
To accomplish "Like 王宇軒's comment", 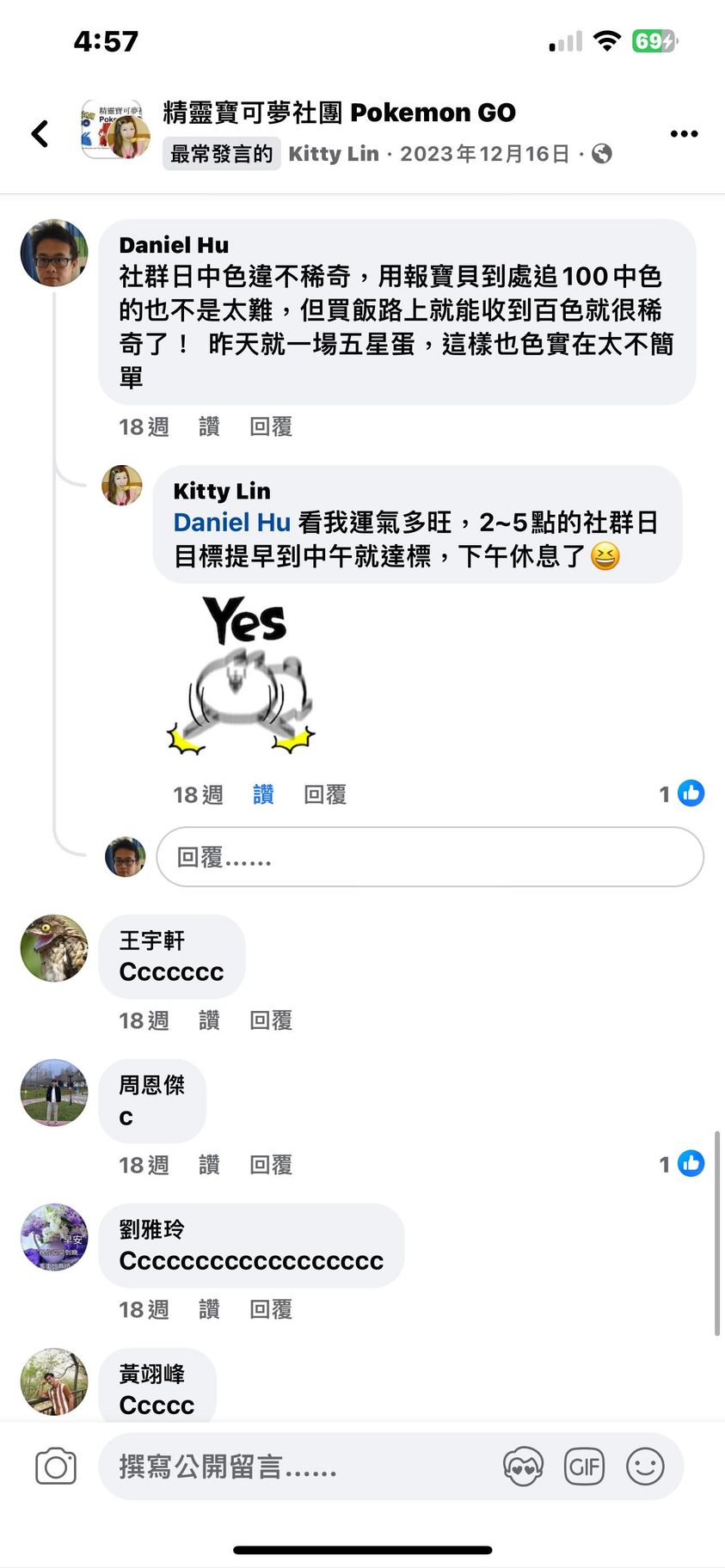I will (209, 1020).
